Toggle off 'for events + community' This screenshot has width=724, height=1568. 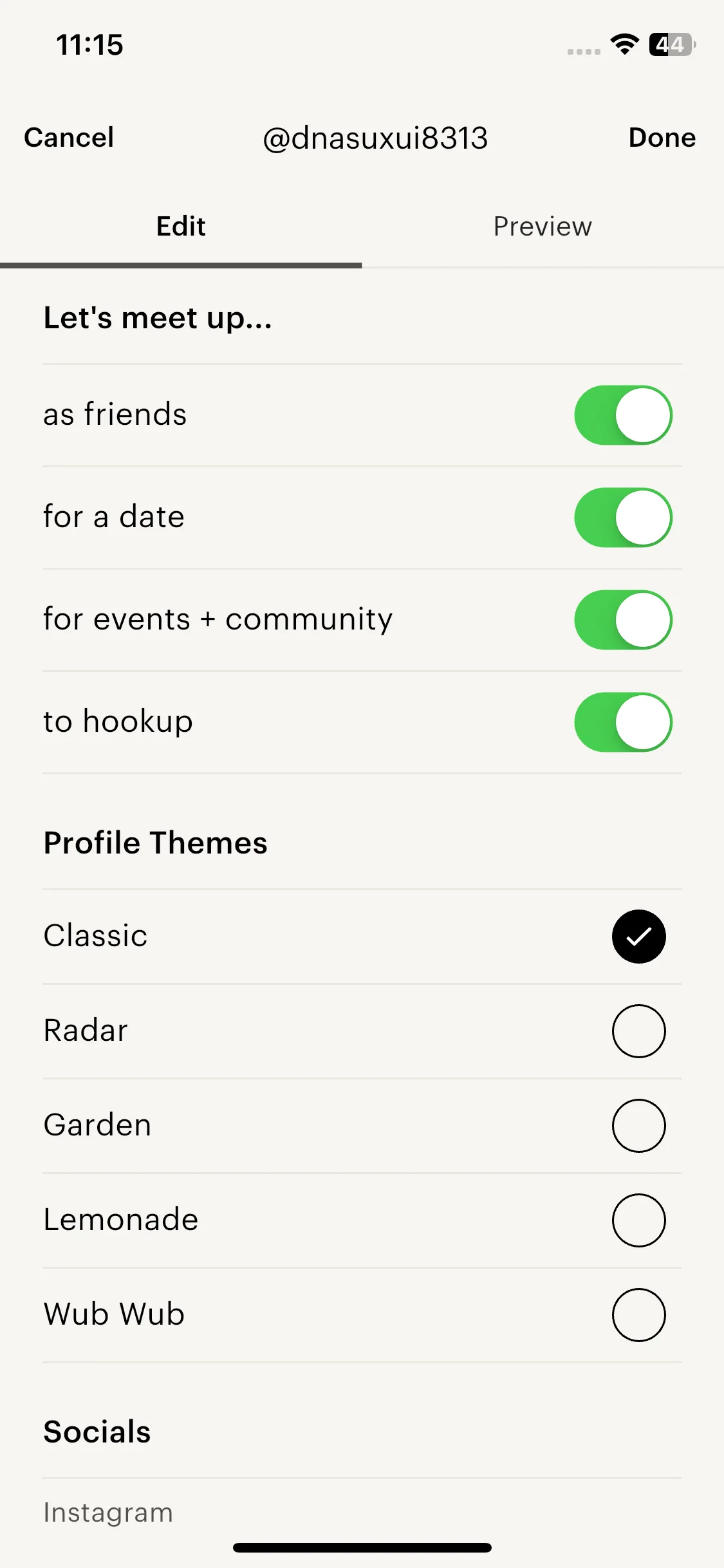[x=622, y=620]
